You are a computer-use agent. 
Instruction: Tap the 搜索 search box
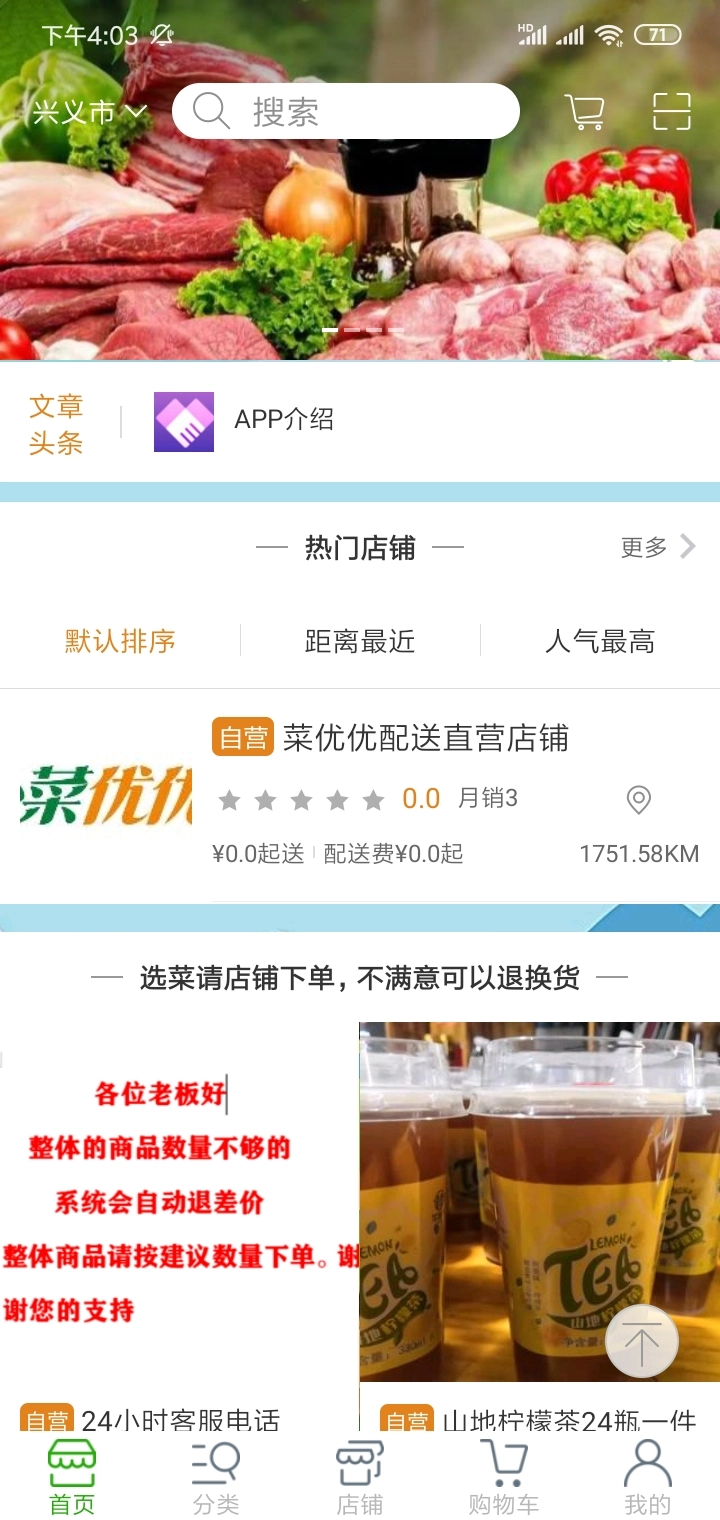point(345,111)
